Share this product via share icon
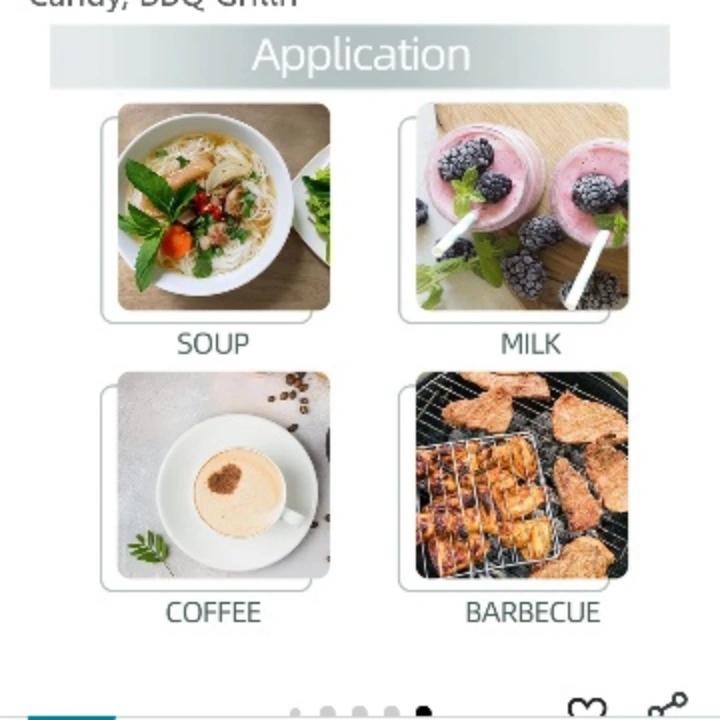The image size is (720, 720). coord(668,707)
